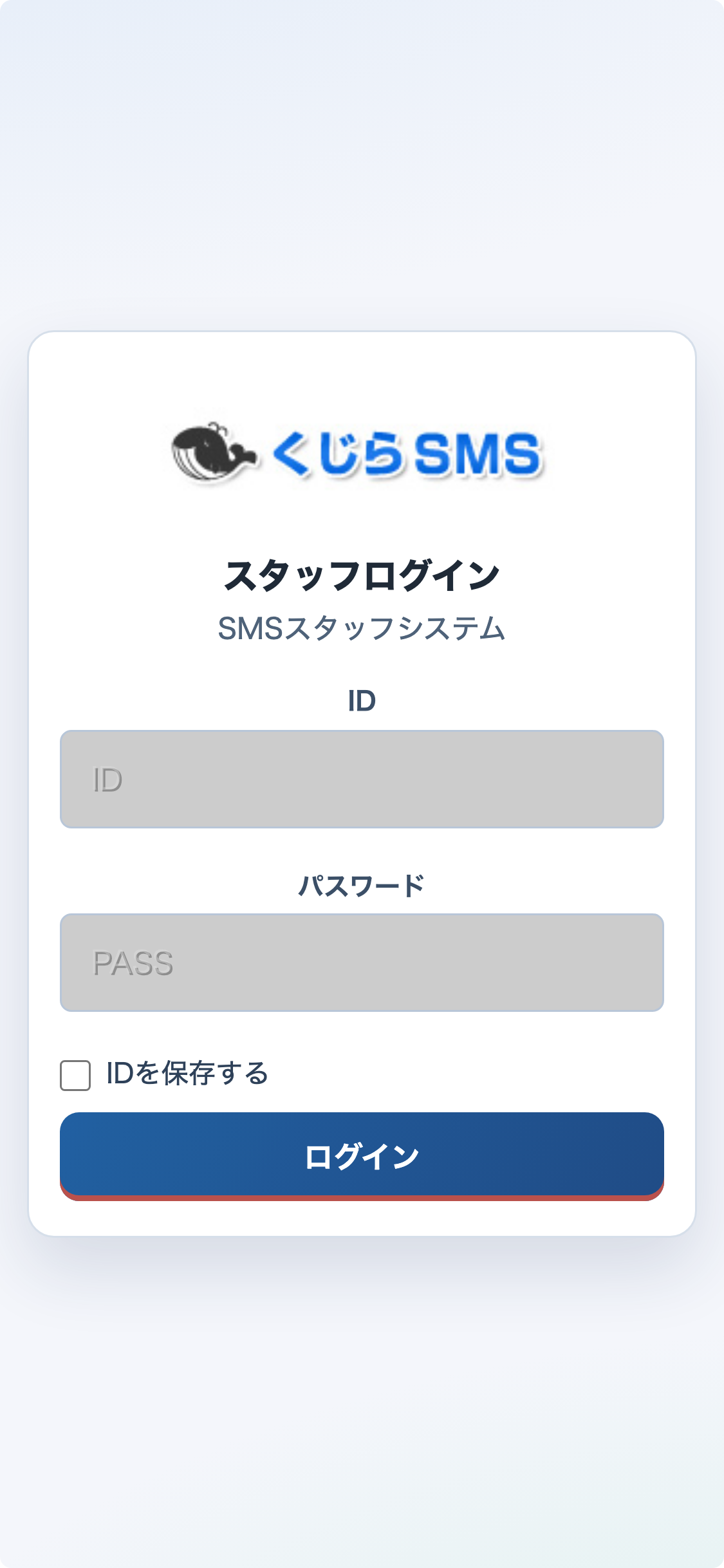Viewport: 724px width, 1568px height.
Task: Toggle the save-ID checkbox off
Action: click(75, 1074)
